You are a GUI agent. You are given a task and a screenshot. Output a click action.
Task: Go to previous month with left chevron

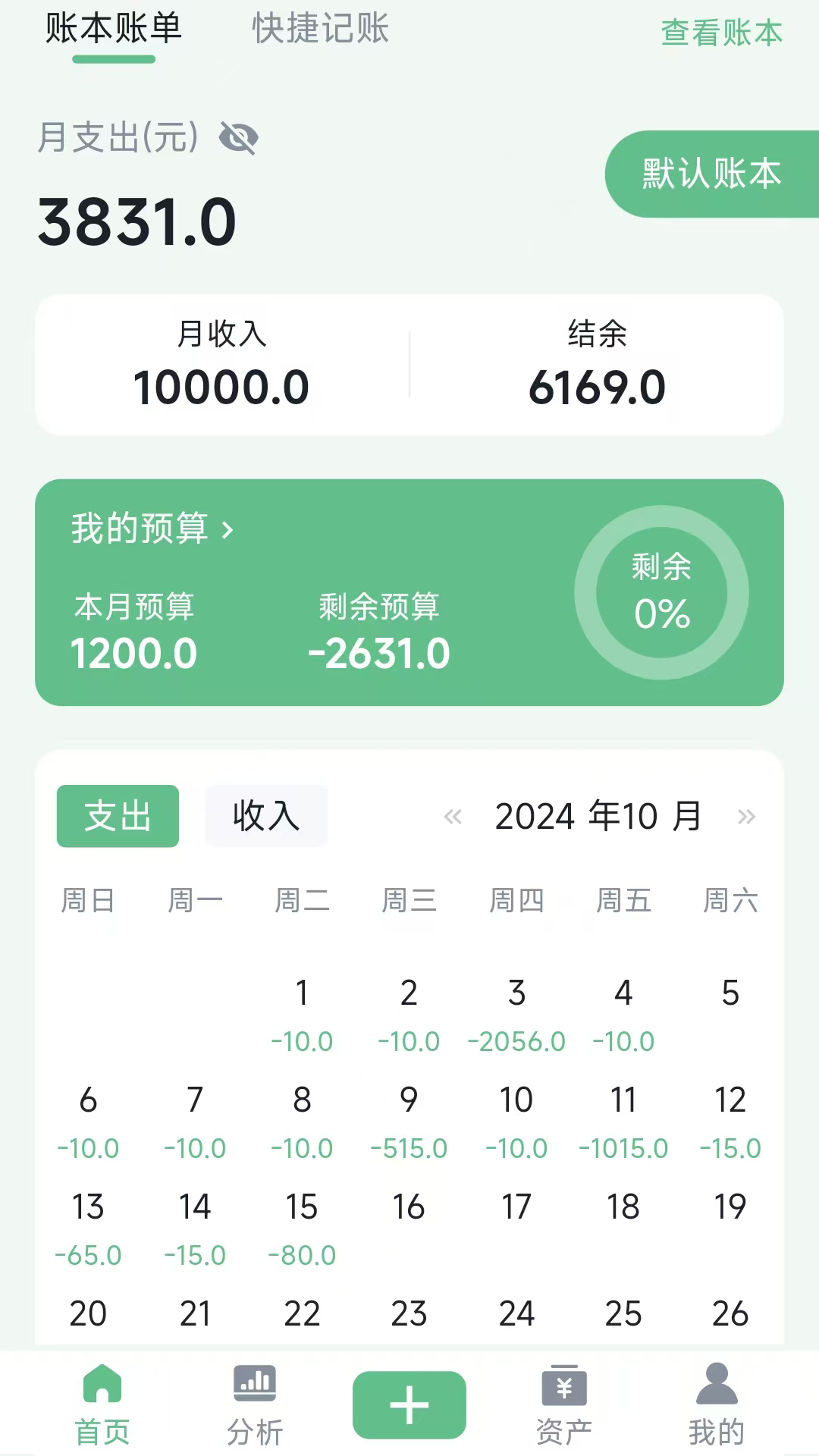[453, 816]
